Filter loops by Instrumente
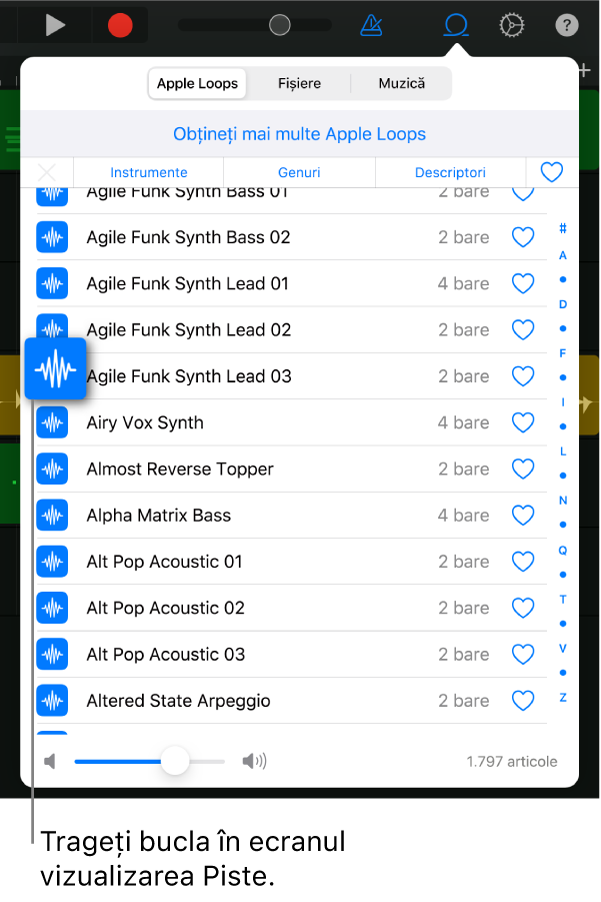601x902 pixels. click(x=149, y=172)
